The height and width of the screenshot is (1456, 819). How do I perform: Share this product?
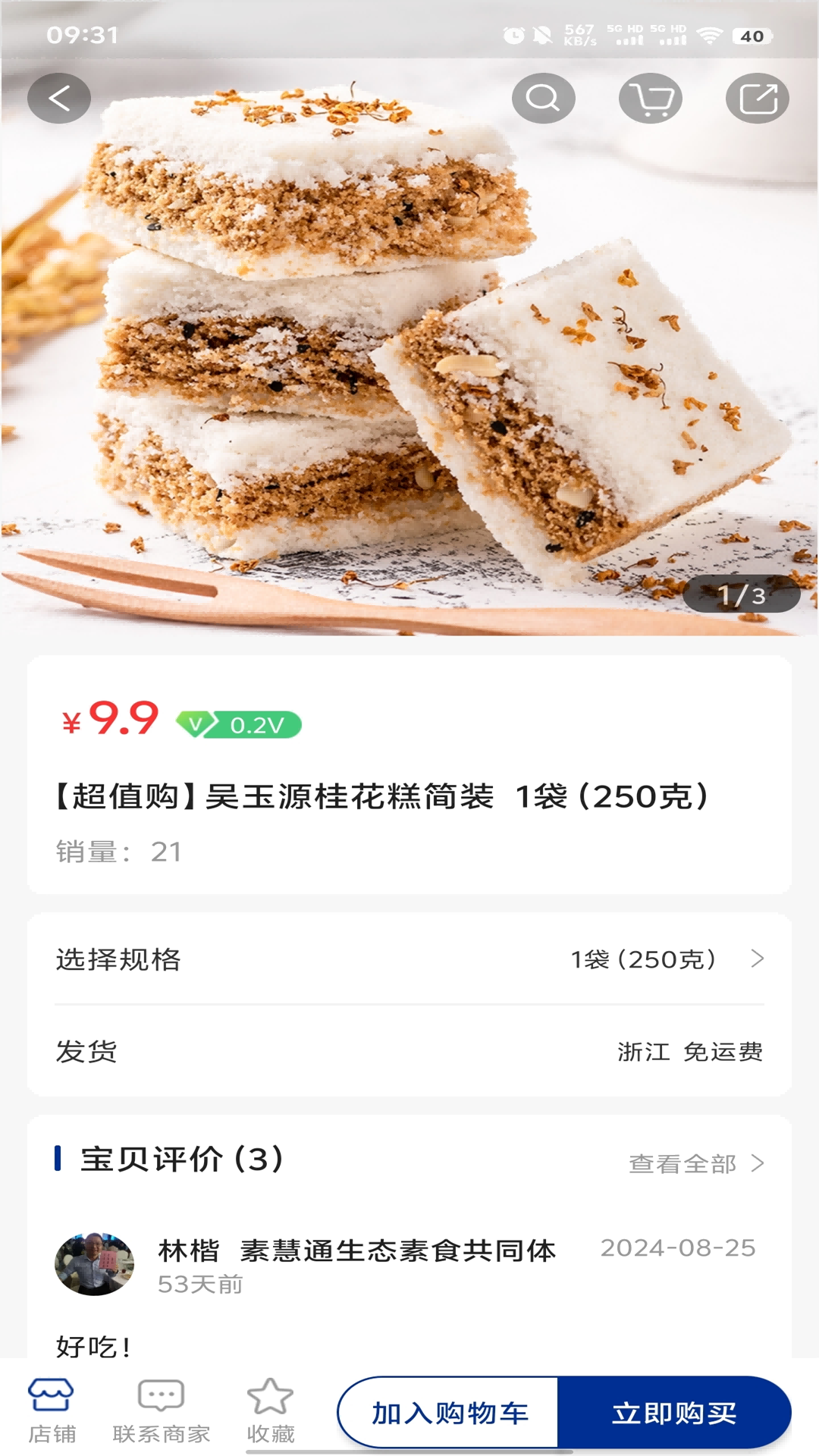(x=757, y=99)
